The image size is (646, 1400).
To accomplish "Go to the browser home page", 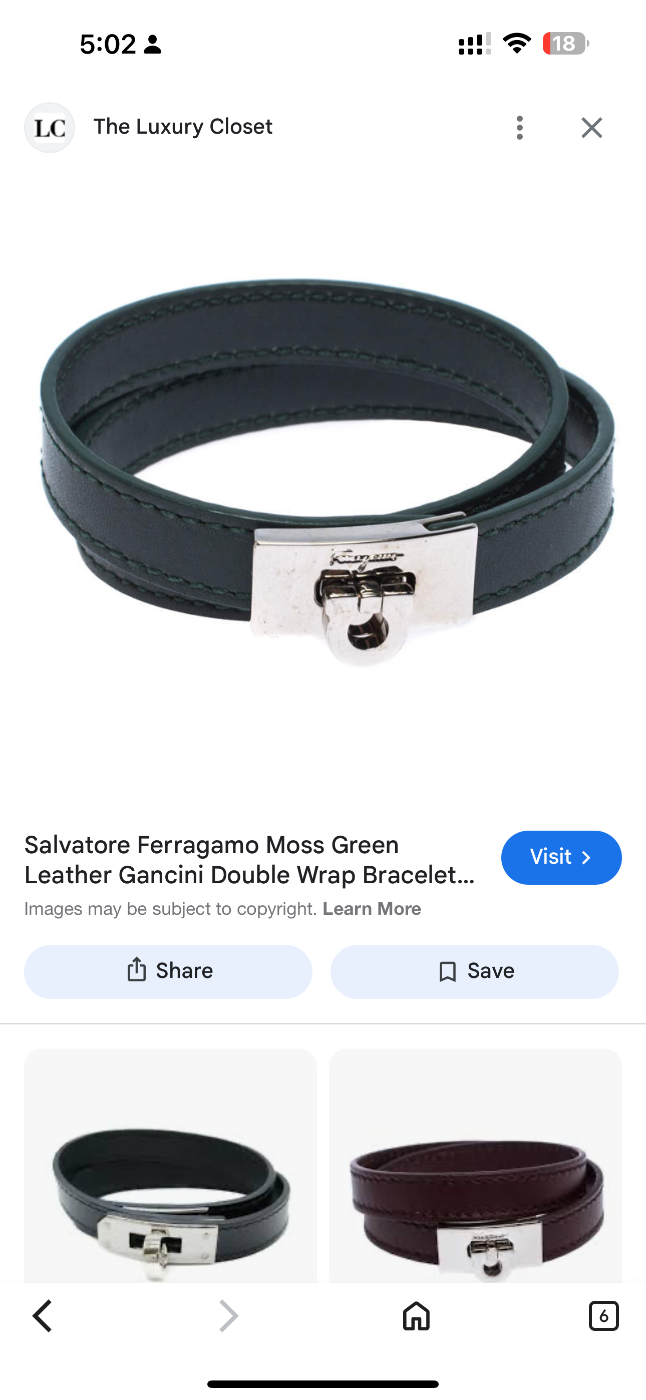I will click(416, 1316).
